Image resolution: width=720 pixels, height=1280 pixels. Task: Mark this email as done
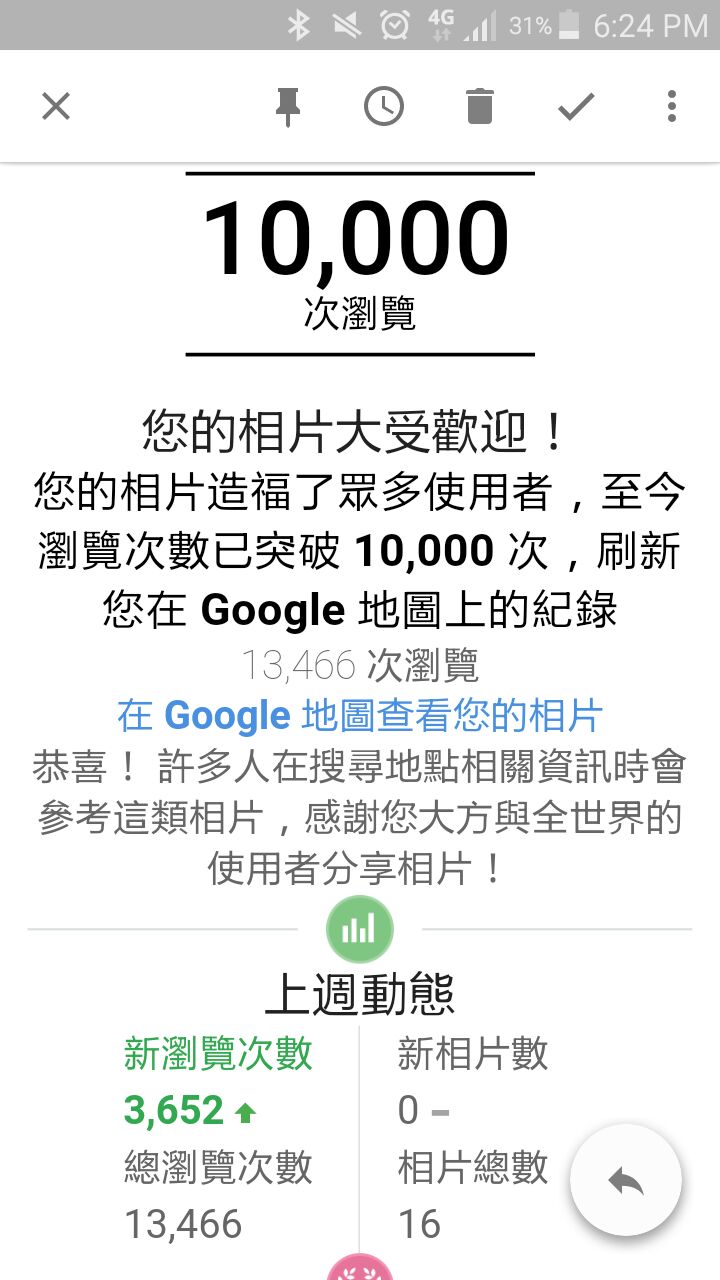point(576,106)
